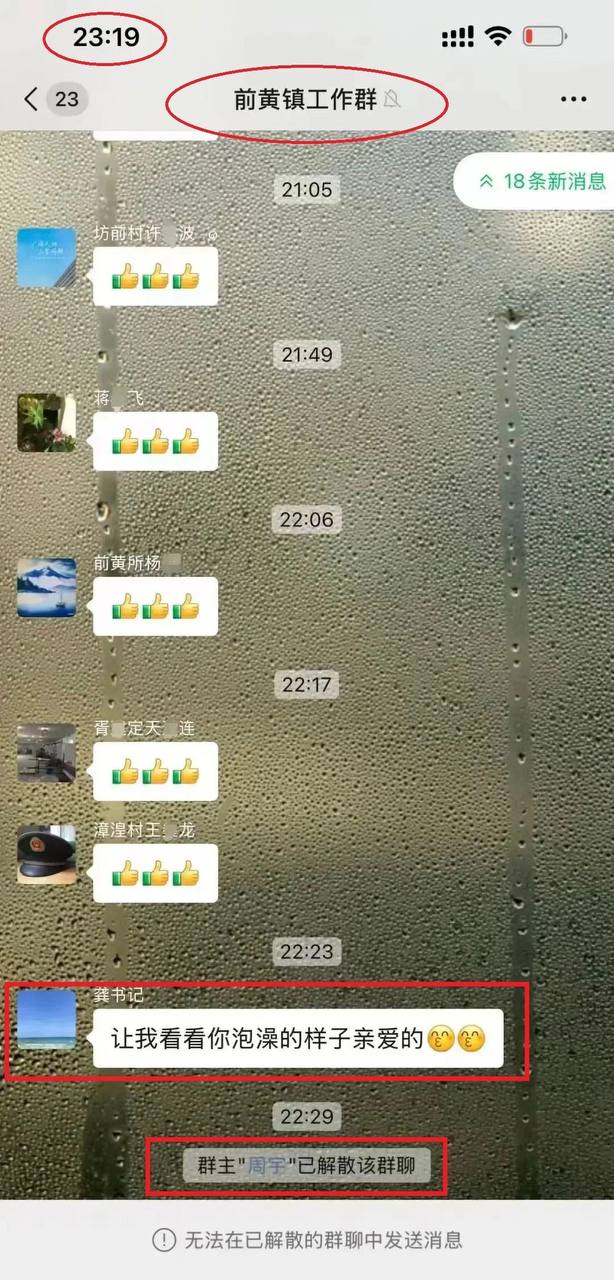Open 坊前村许波's profile avatar
614x1280 pixels.
click(x=46, y=258)
